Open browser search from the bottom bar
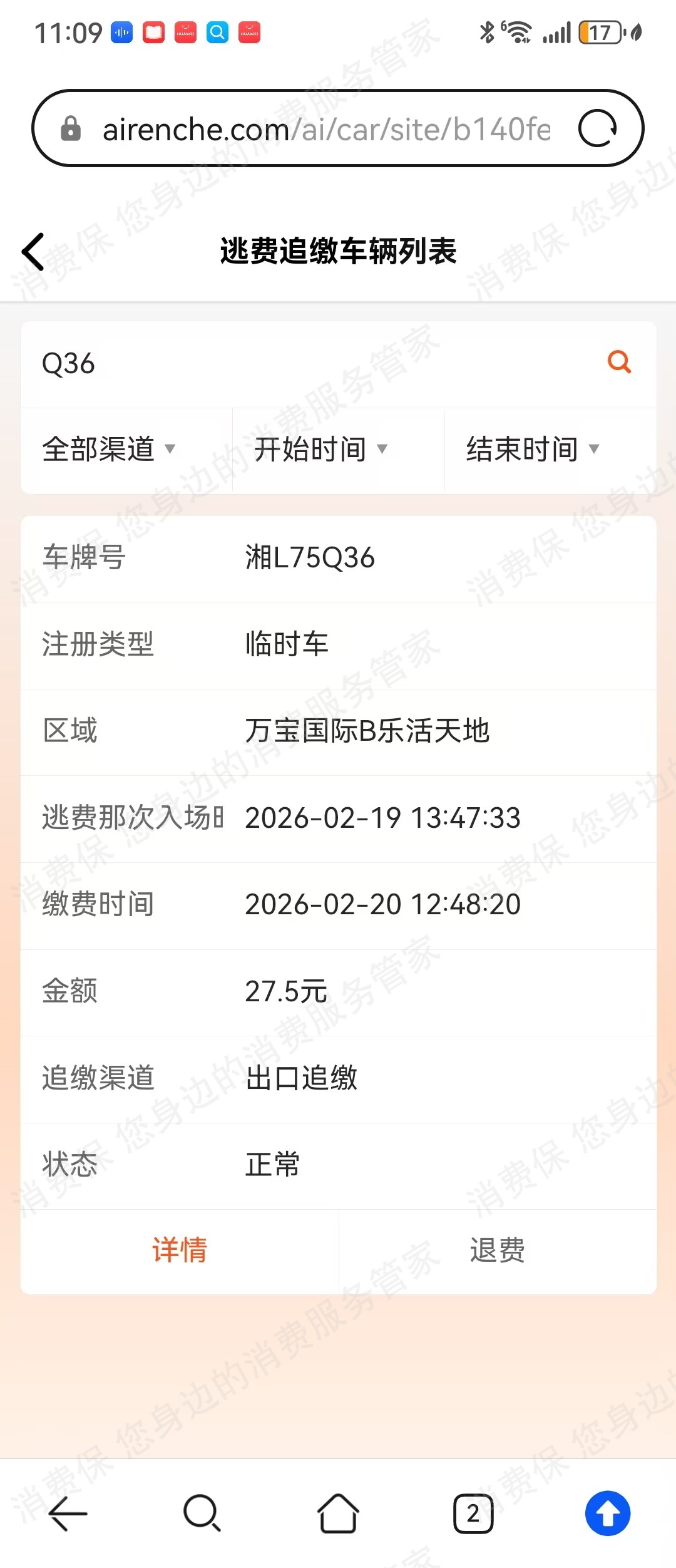676x1568 pixels. (x=202, y=1514)
